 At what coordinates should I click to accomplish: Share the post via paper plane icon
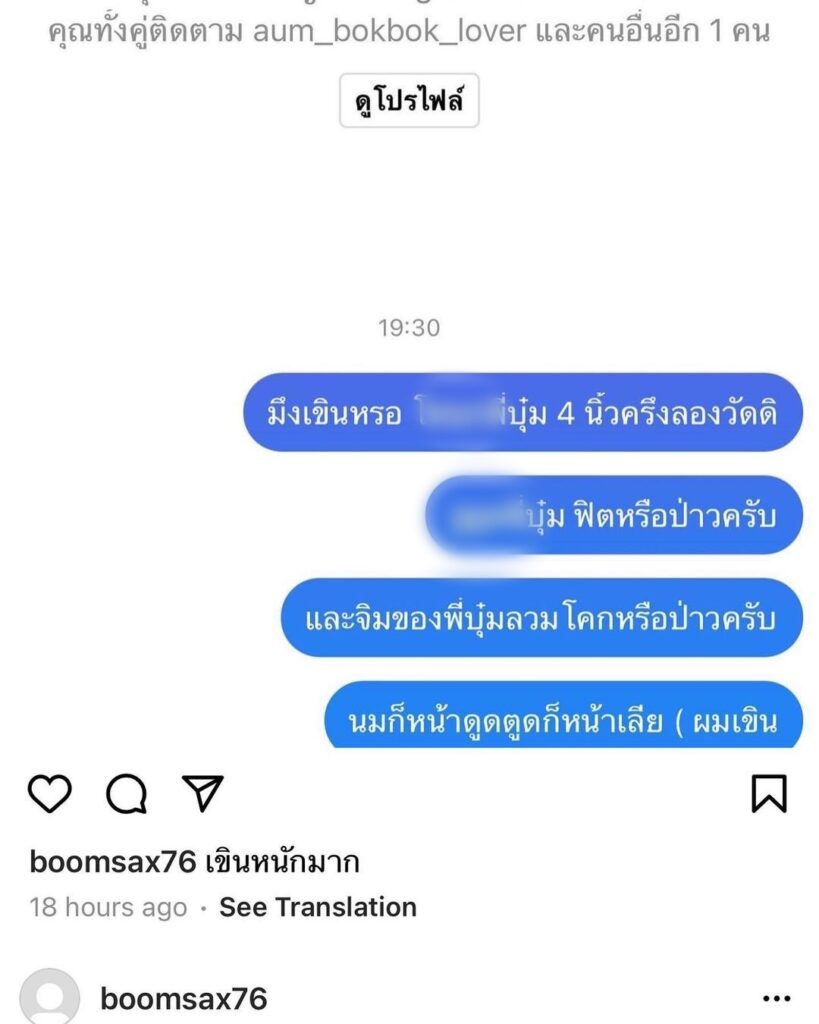(204, 793)
